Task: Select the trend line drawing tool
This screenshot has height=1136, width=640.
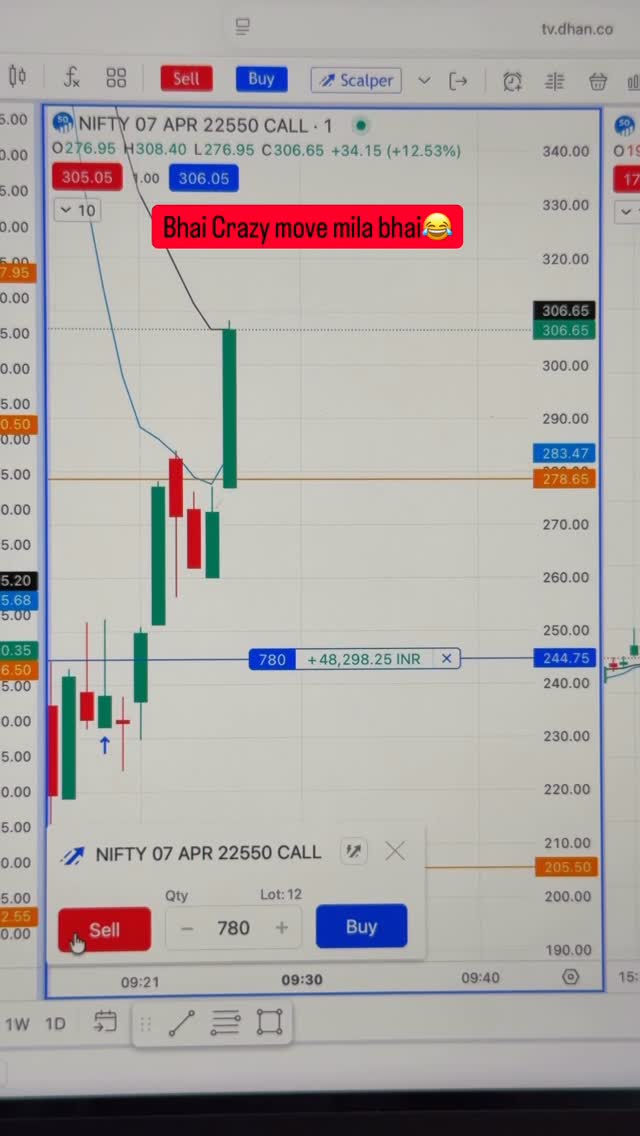Action: pyautogui.click(x=181, y=1023)
